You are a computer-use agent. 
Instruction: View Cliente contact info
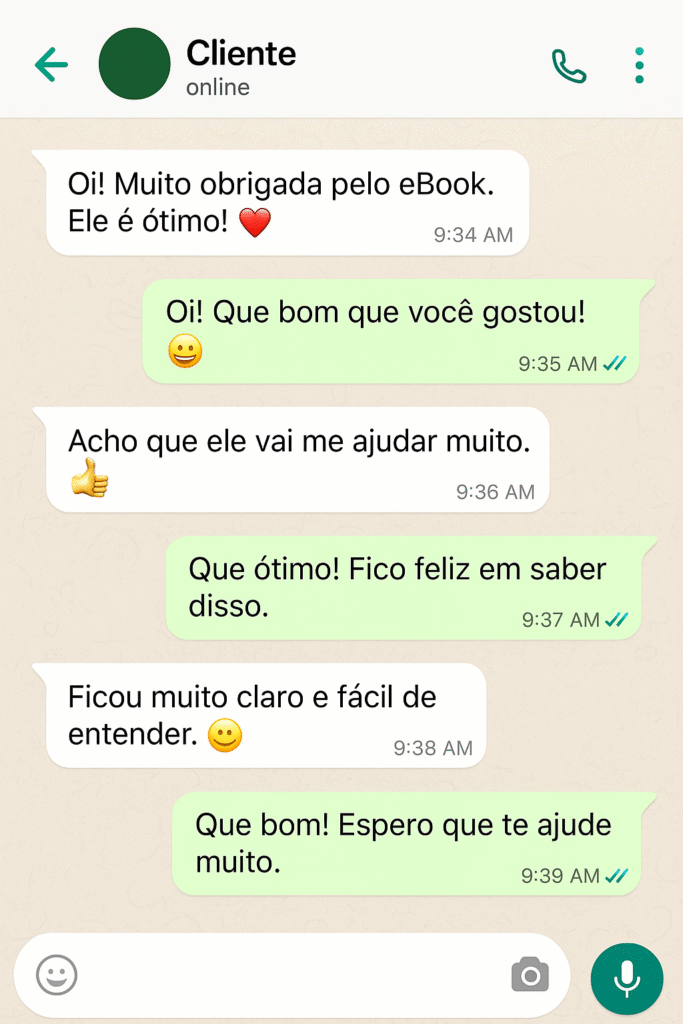tap(241, 65)
